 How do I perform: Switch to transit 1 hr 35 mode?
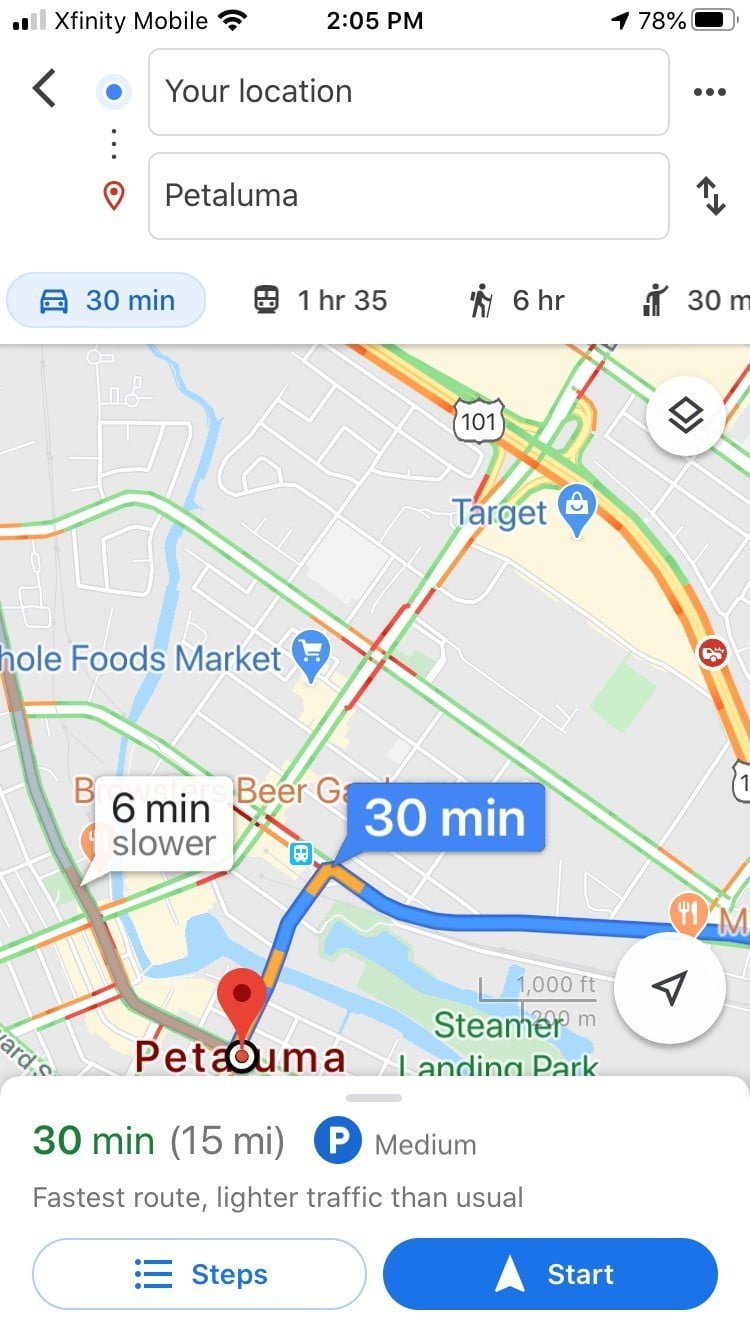pyautogui.click(x=320, y=300)
